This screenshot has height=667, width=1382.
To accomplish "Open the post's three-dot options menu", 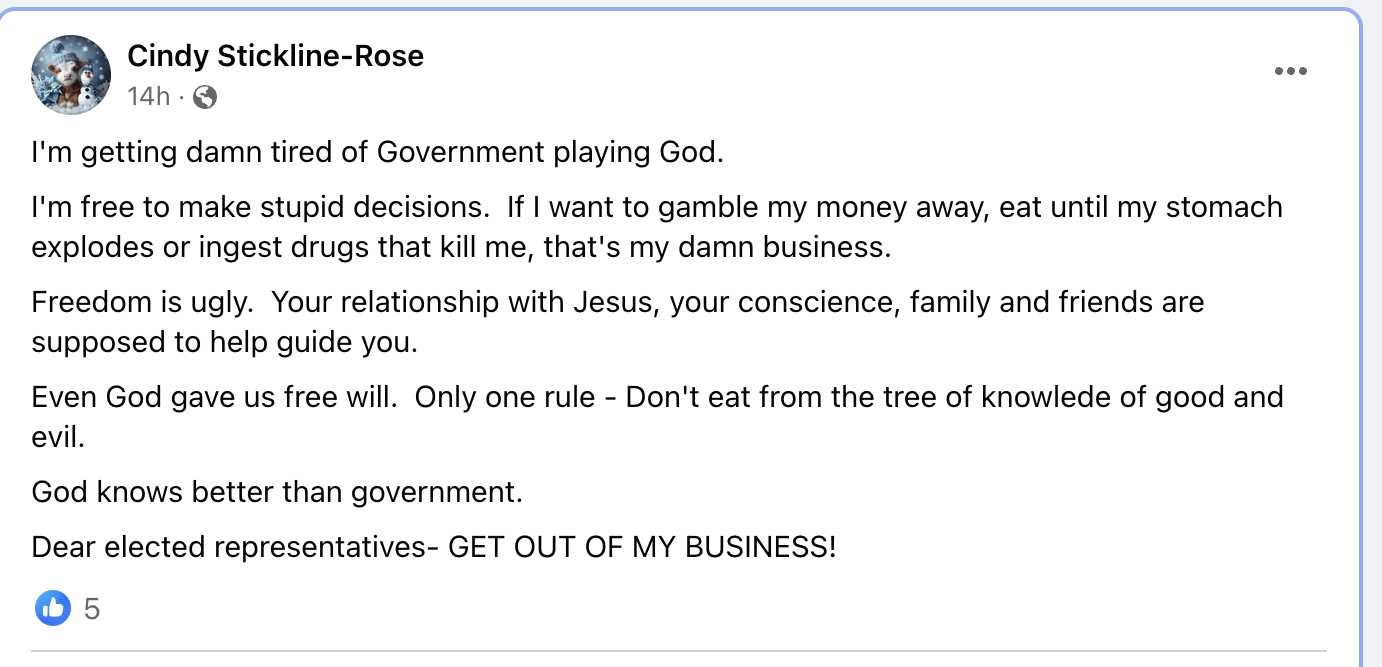I will [x=1290, y=72].
